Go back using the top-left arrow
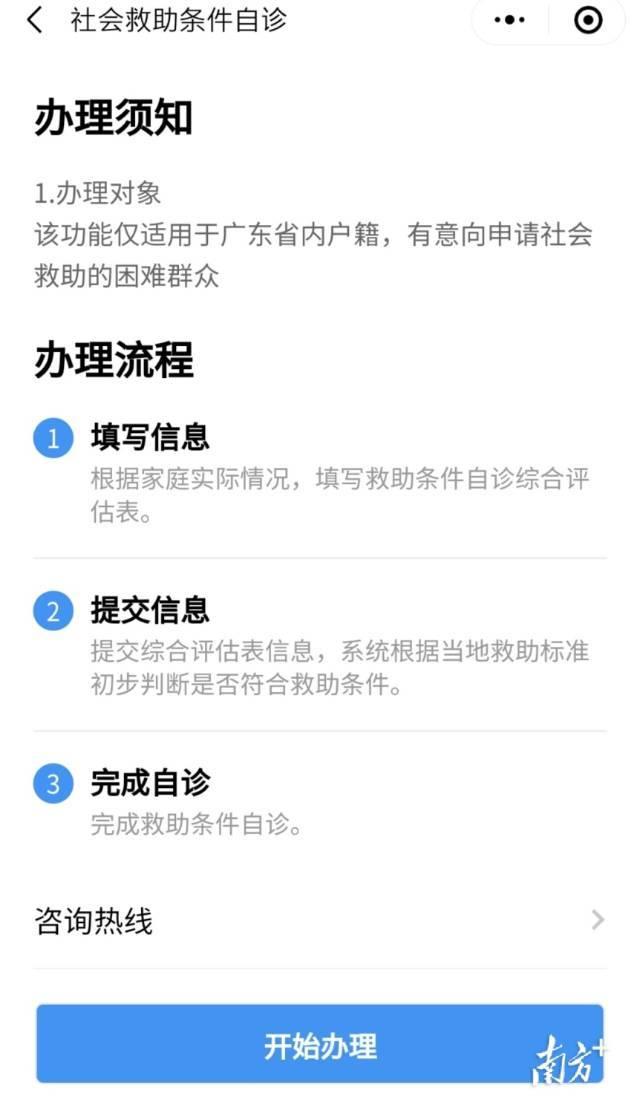640x1118 pixels. click(x=34, y=20)
